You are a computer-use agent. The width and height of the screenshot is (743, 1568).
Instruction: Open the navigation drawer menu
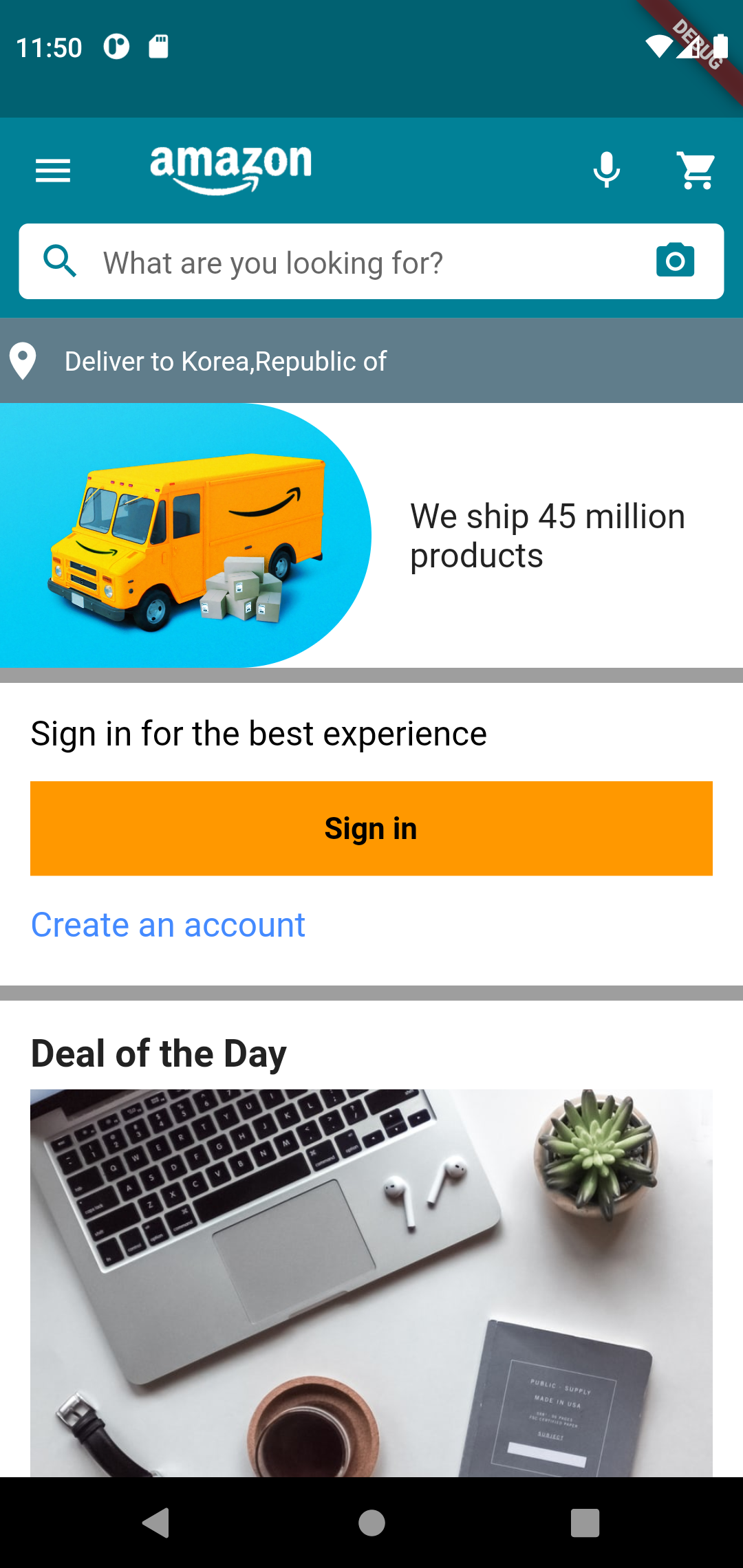tap(52, 170)
